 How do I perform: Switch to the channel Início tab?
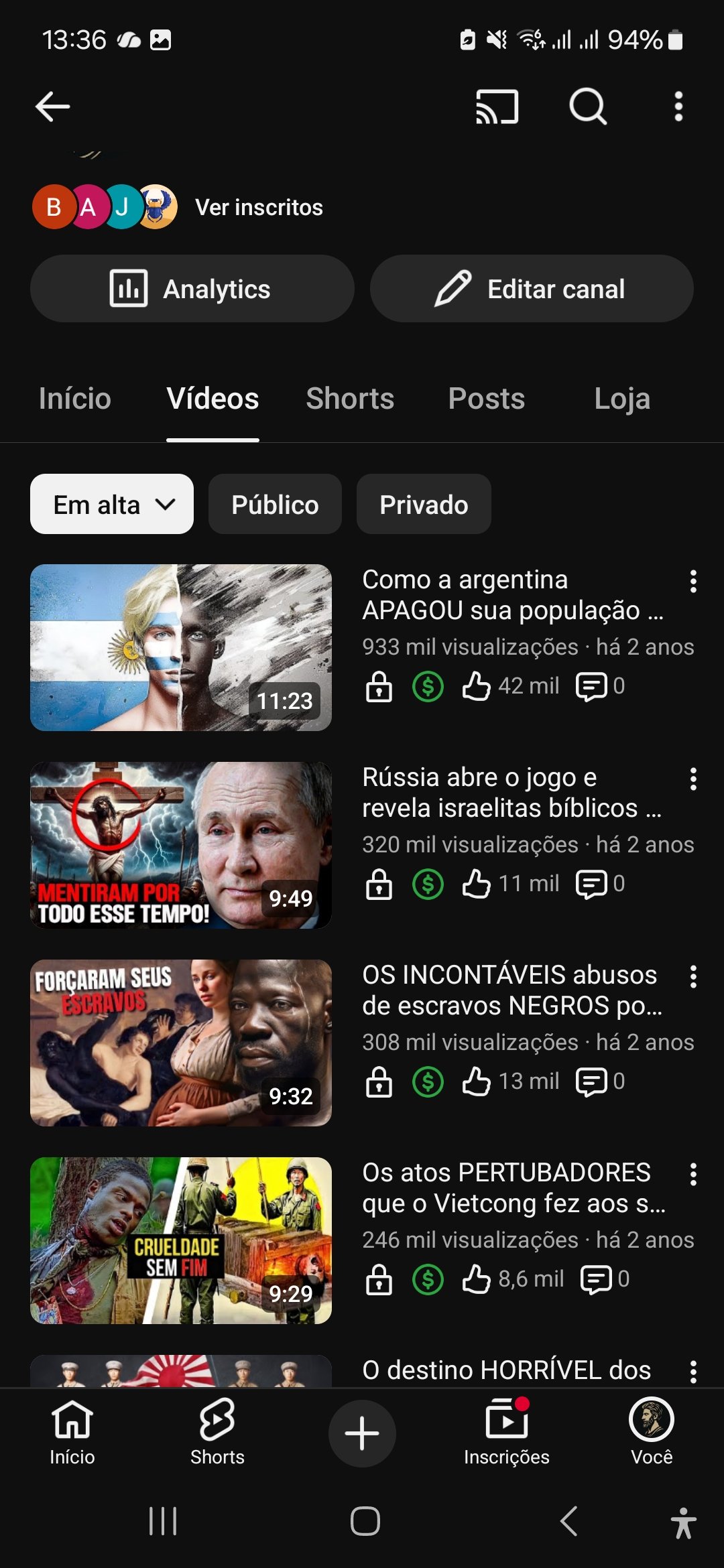(x=74, y=399)
